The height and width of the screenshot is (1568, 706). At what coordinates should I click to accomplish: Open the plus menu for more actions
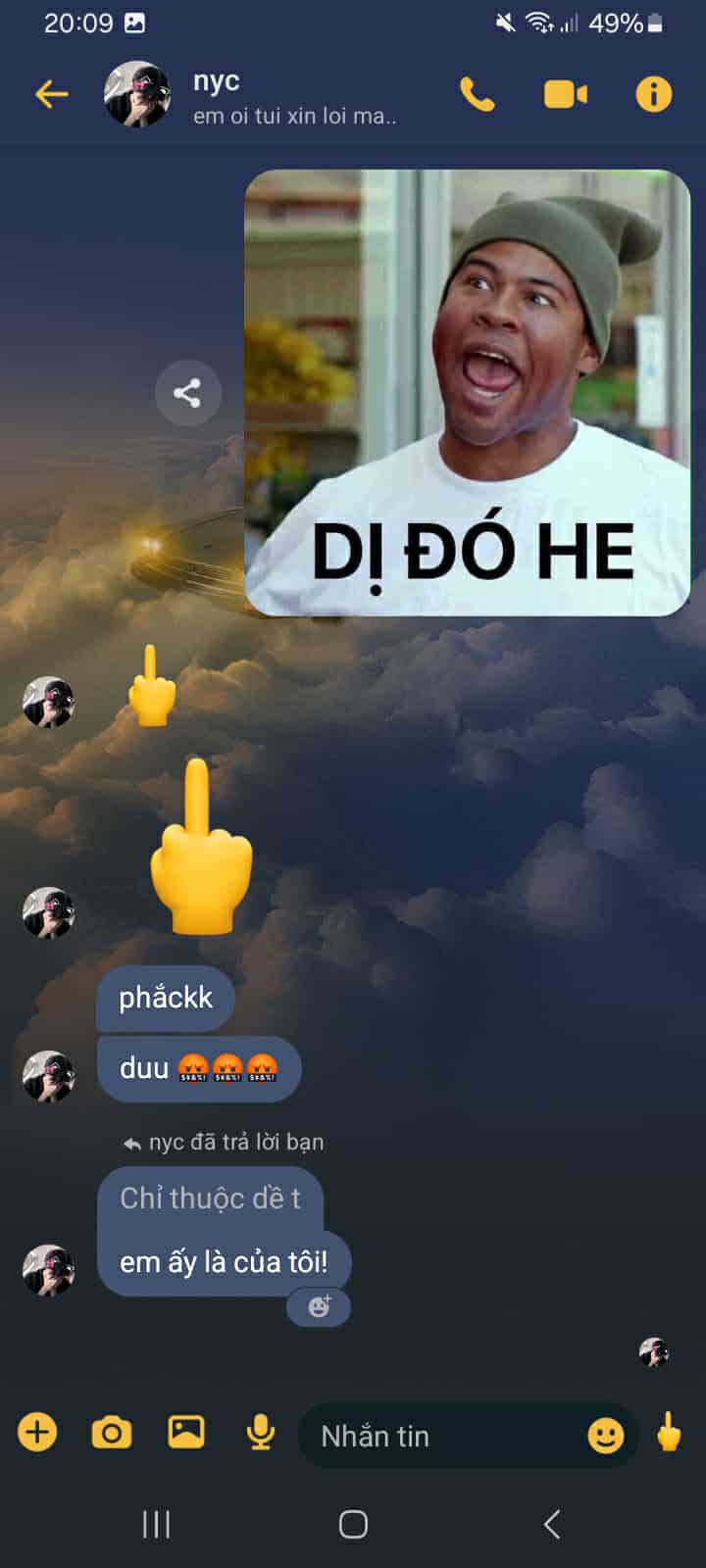tap(37, 1433)
